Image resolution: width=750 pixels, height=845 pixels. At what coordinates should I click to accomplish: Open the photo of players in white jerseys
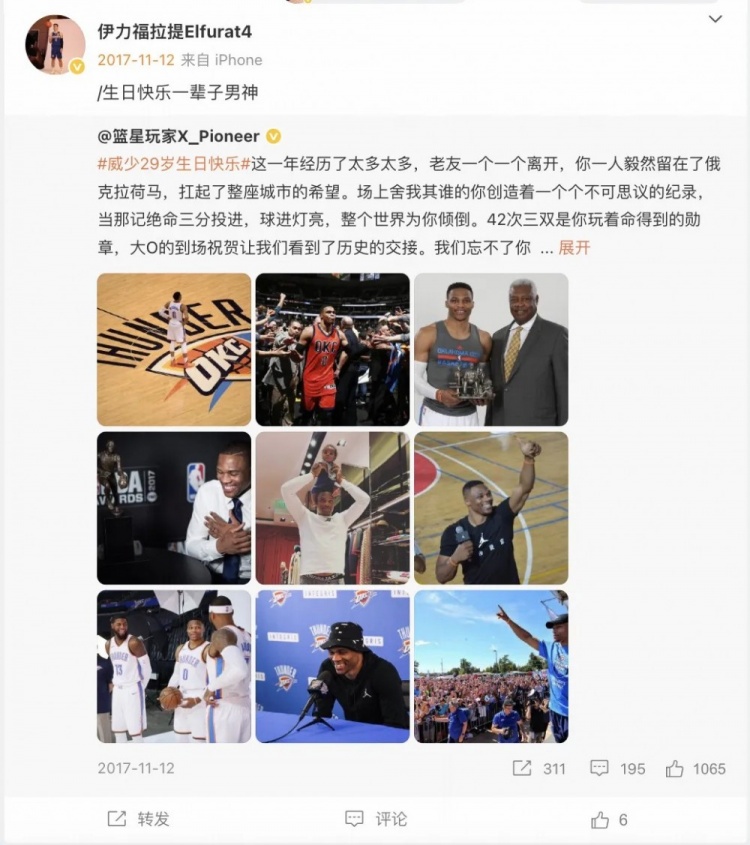pyautogui.click(x=174, y=666)
